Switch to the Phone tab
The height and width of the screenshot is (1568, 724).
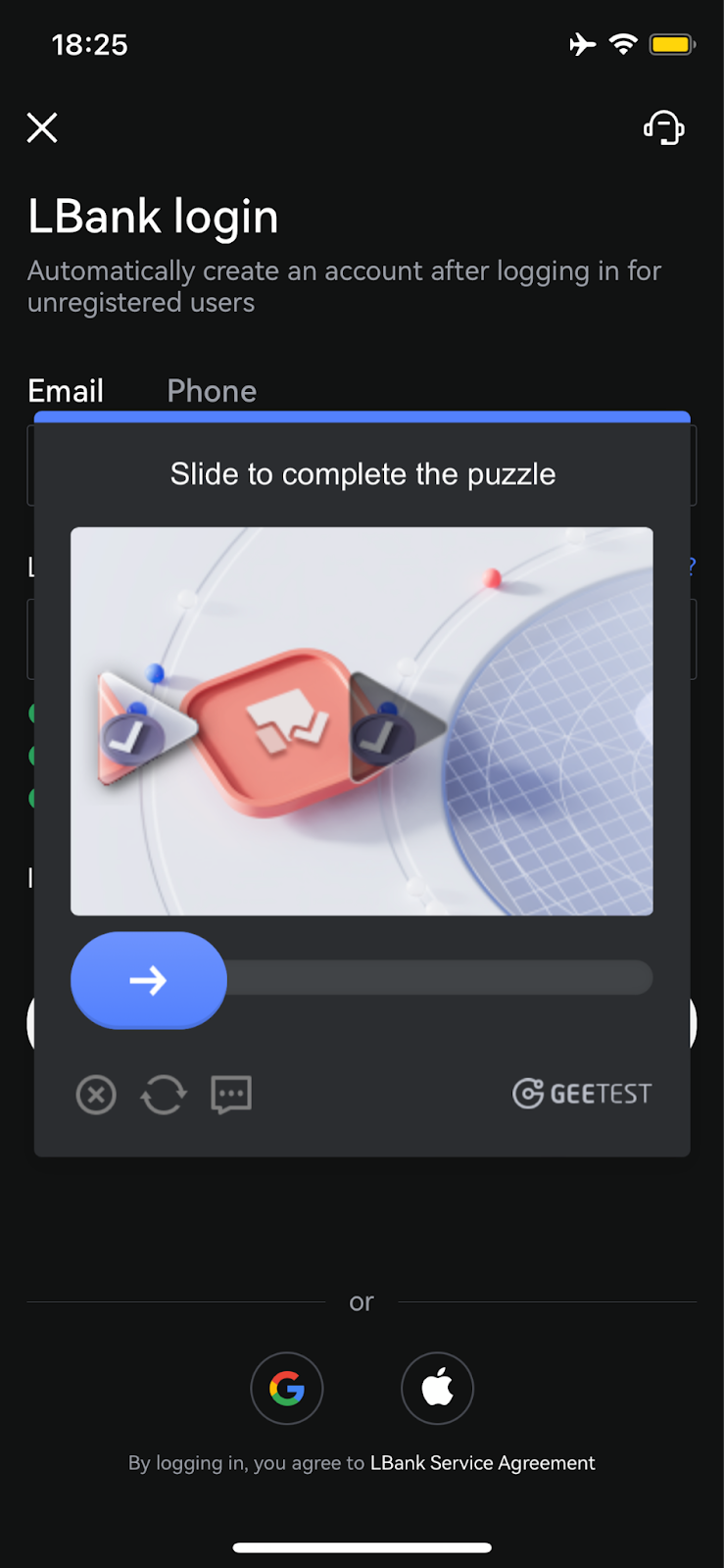point(212,391)
